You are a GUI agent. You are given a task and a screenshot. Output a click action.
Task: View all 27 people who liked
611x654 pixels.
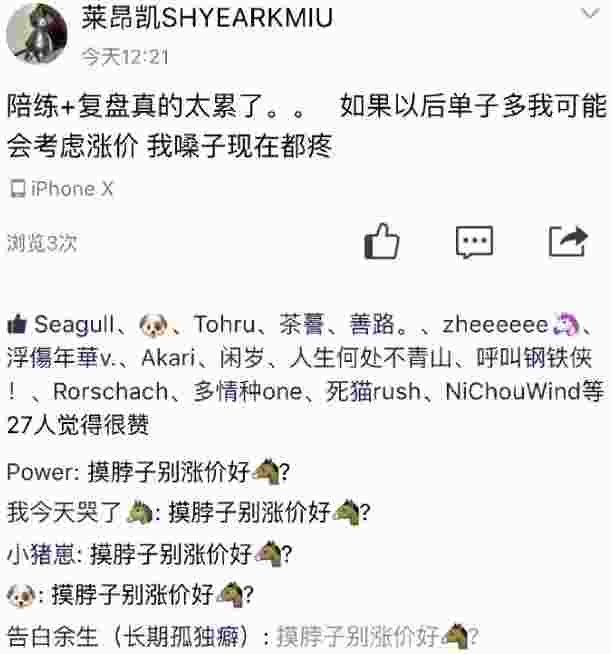78,425
